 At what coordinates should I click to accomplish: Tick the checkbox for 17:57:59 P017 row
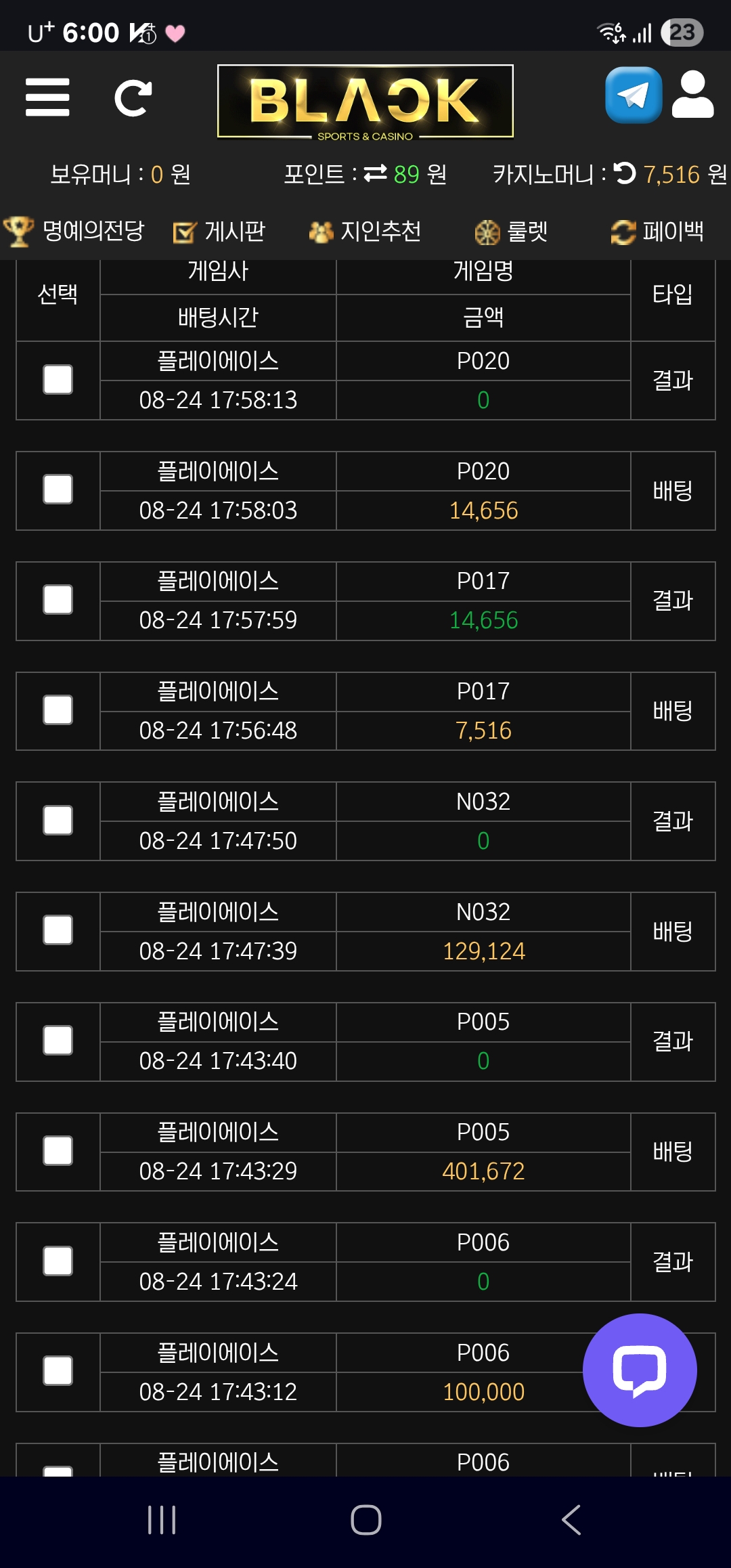coord(58,600)
